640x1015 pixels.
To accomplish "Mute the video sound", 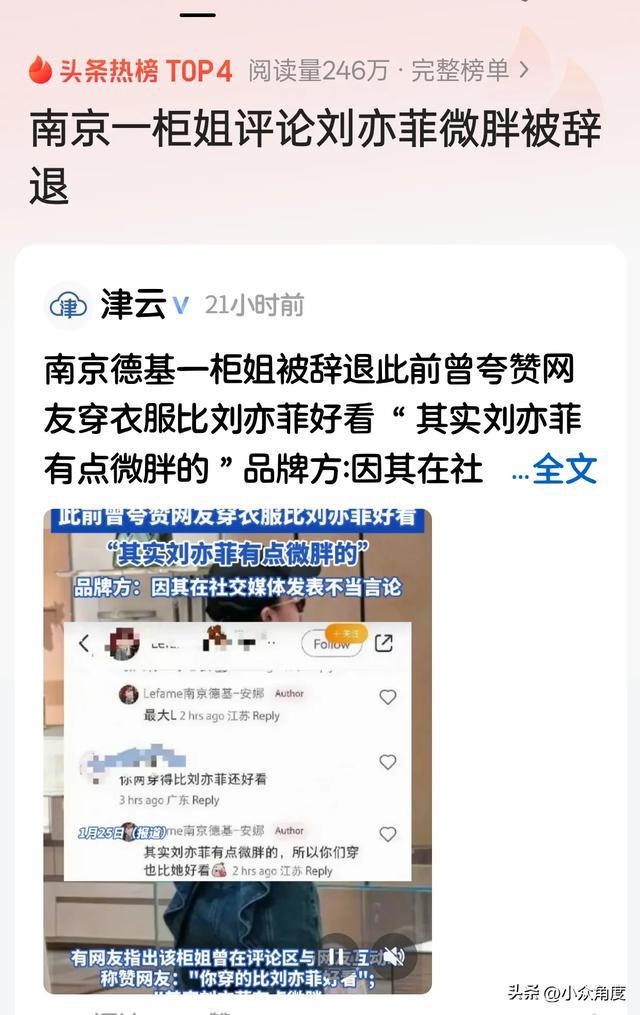I will (394, 956).
